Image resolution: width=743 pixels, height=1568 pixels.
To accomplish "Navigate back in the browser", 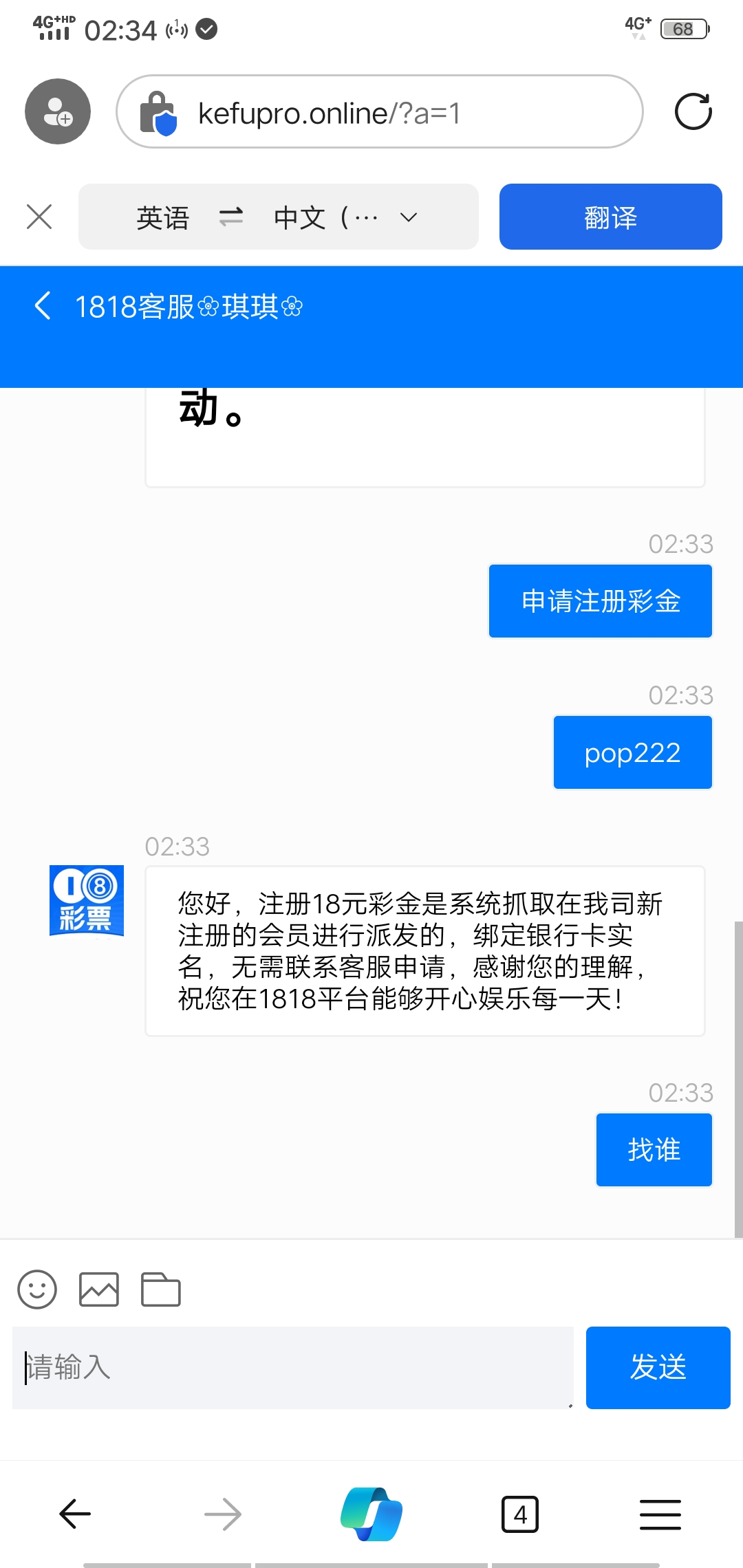I will pyautogui.click(x=75, y=1514).
